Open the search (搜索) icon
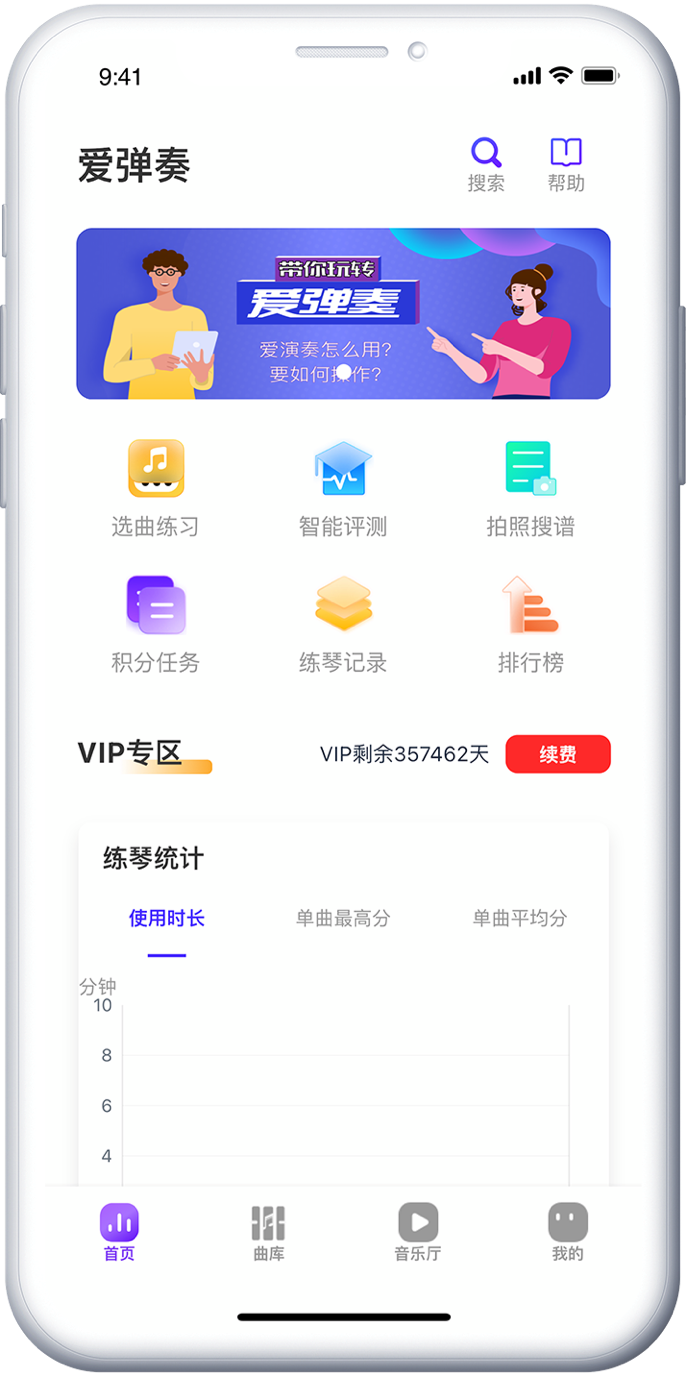Screen dimensions: 688x1374 [x=486, y=164]
